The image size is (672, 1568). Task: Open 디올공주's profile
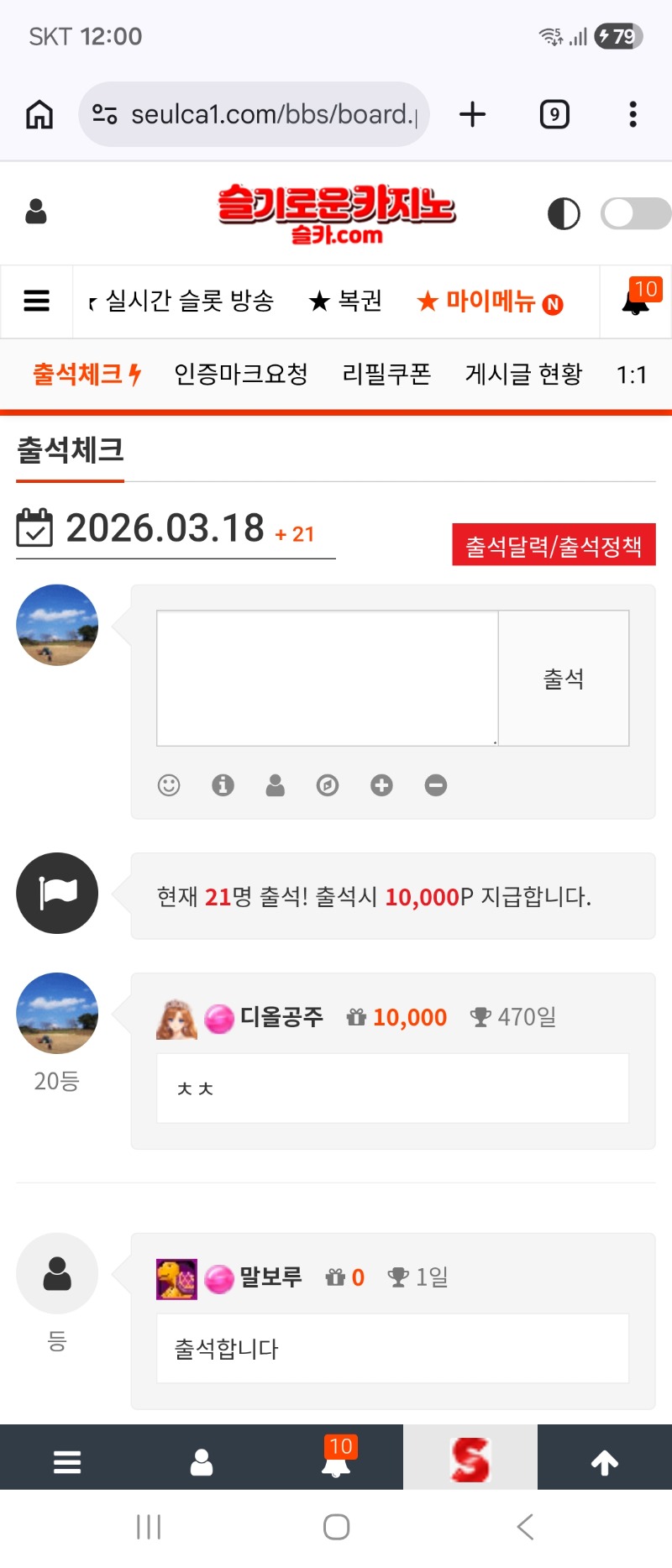(281, 1018)
